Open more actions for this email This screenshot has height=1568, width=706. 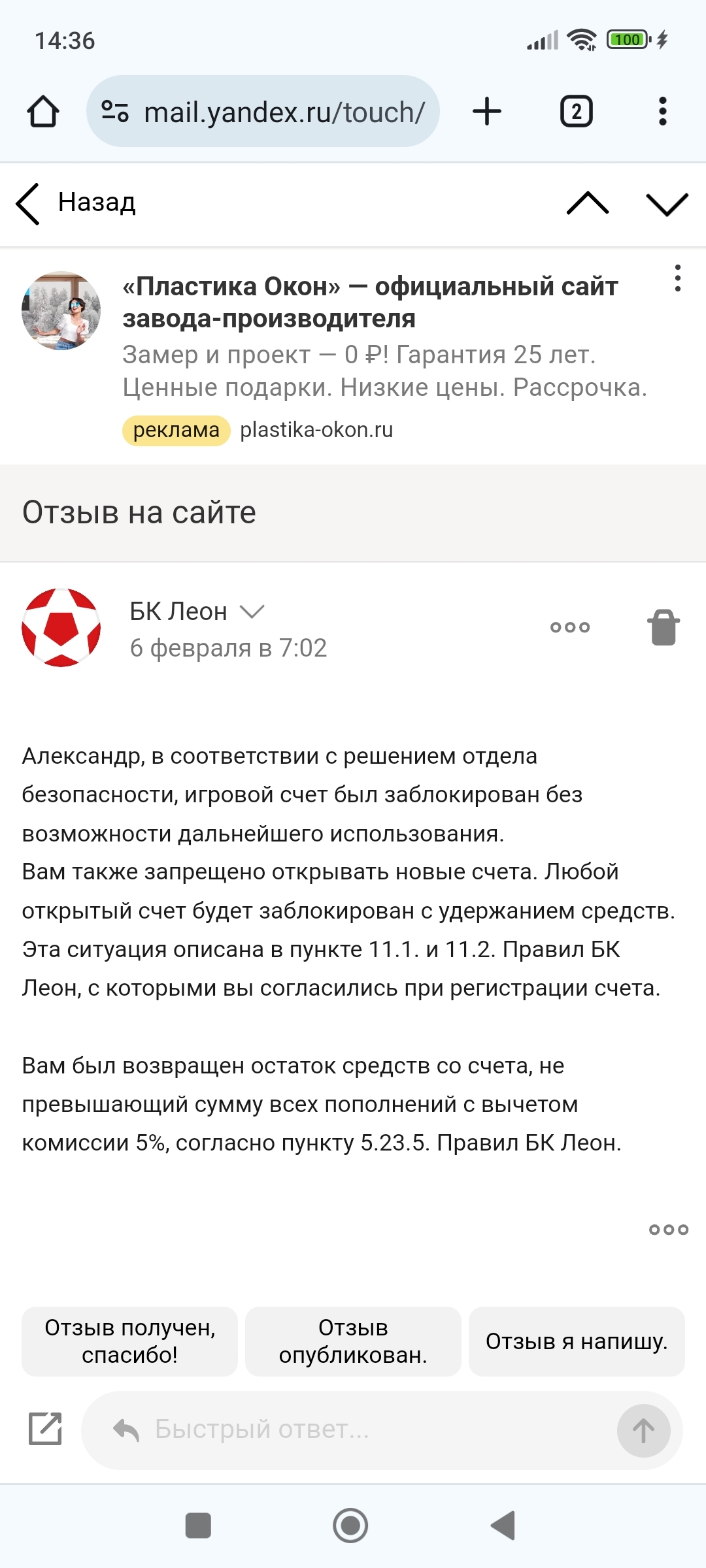point(570,627)
